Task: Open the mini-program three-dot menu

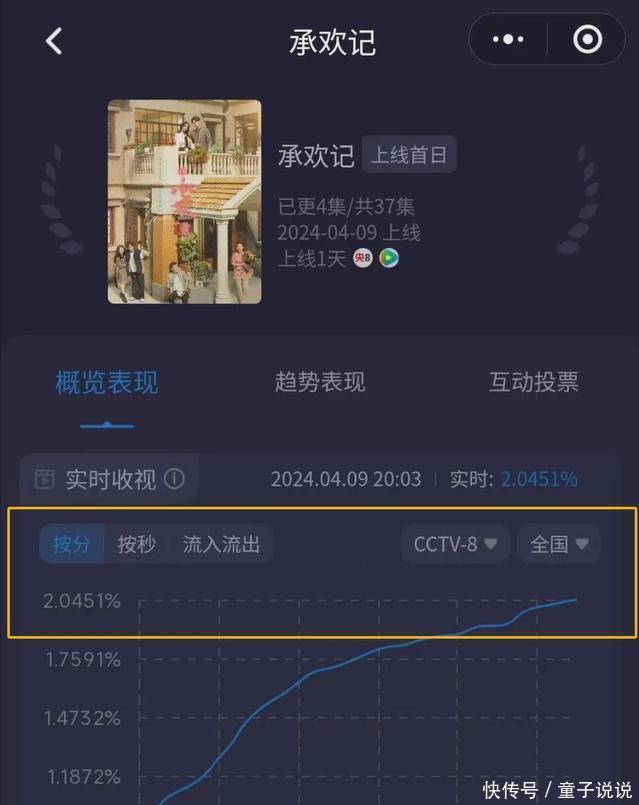Action: click(x=508, y=40)
